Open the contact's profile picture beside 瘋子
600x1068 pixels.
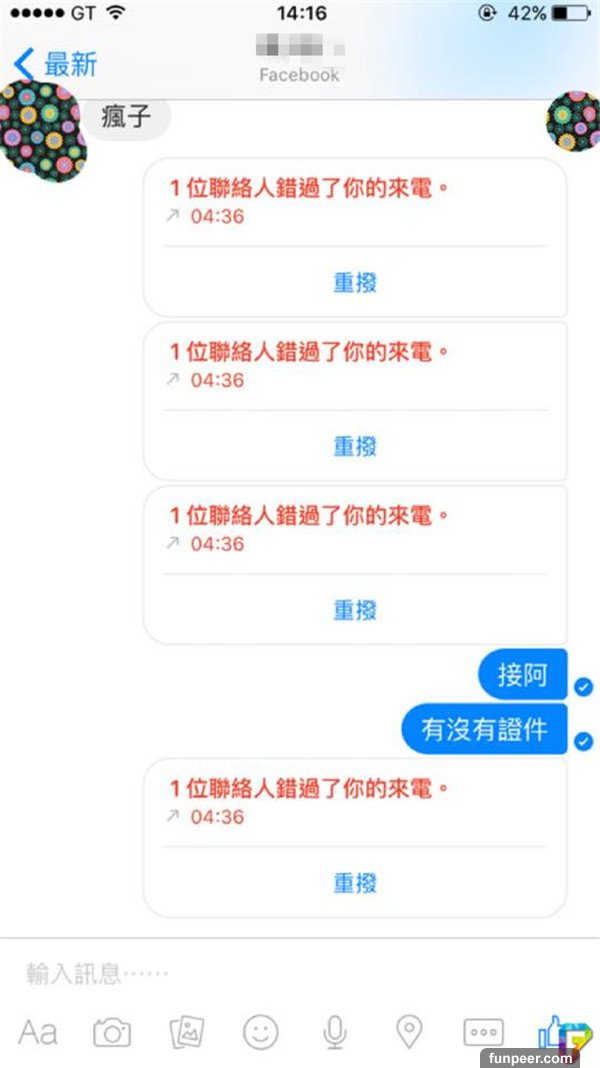40,125
